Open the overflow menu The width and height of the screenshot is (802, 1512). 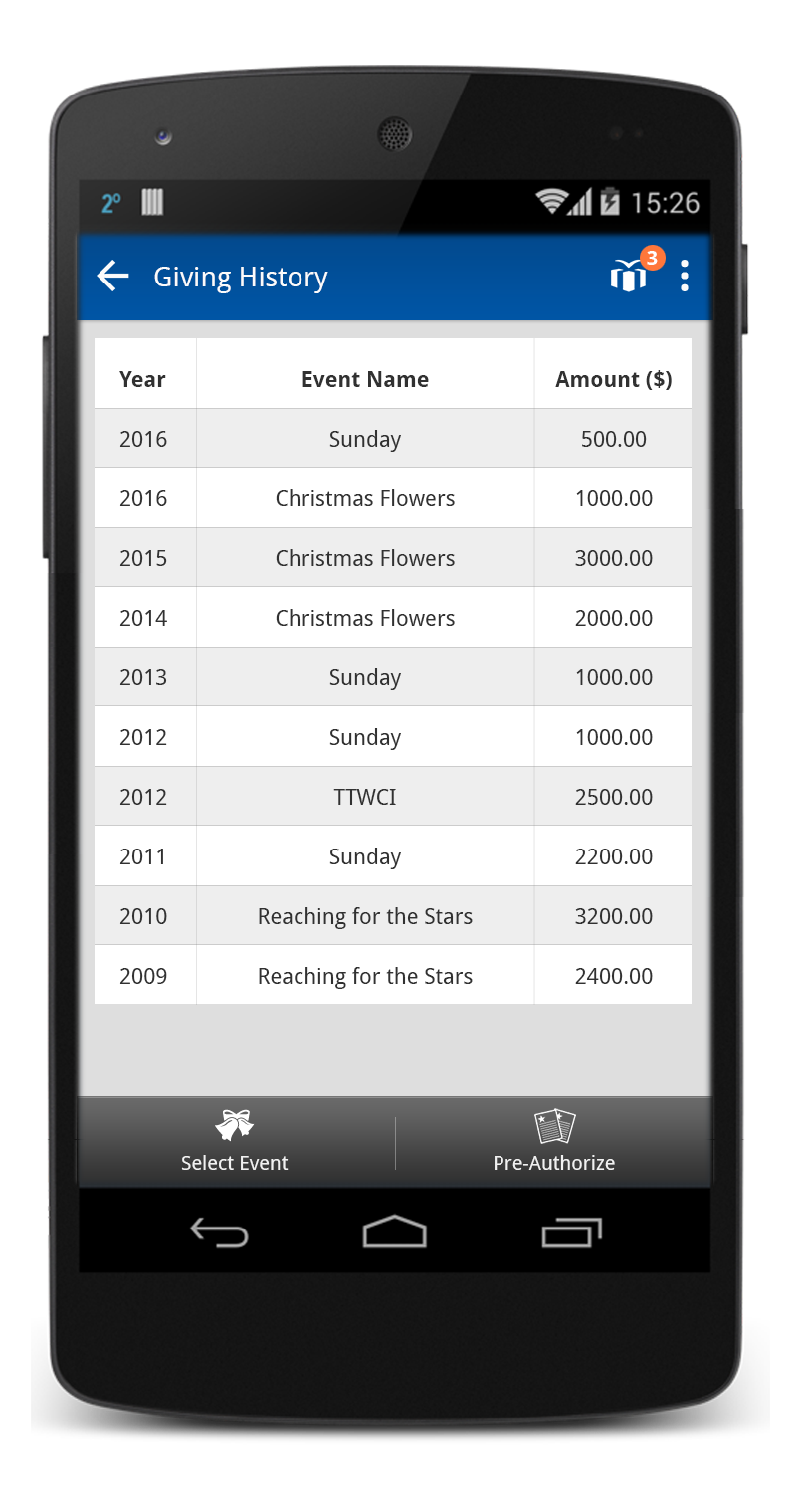coord(685,276)
